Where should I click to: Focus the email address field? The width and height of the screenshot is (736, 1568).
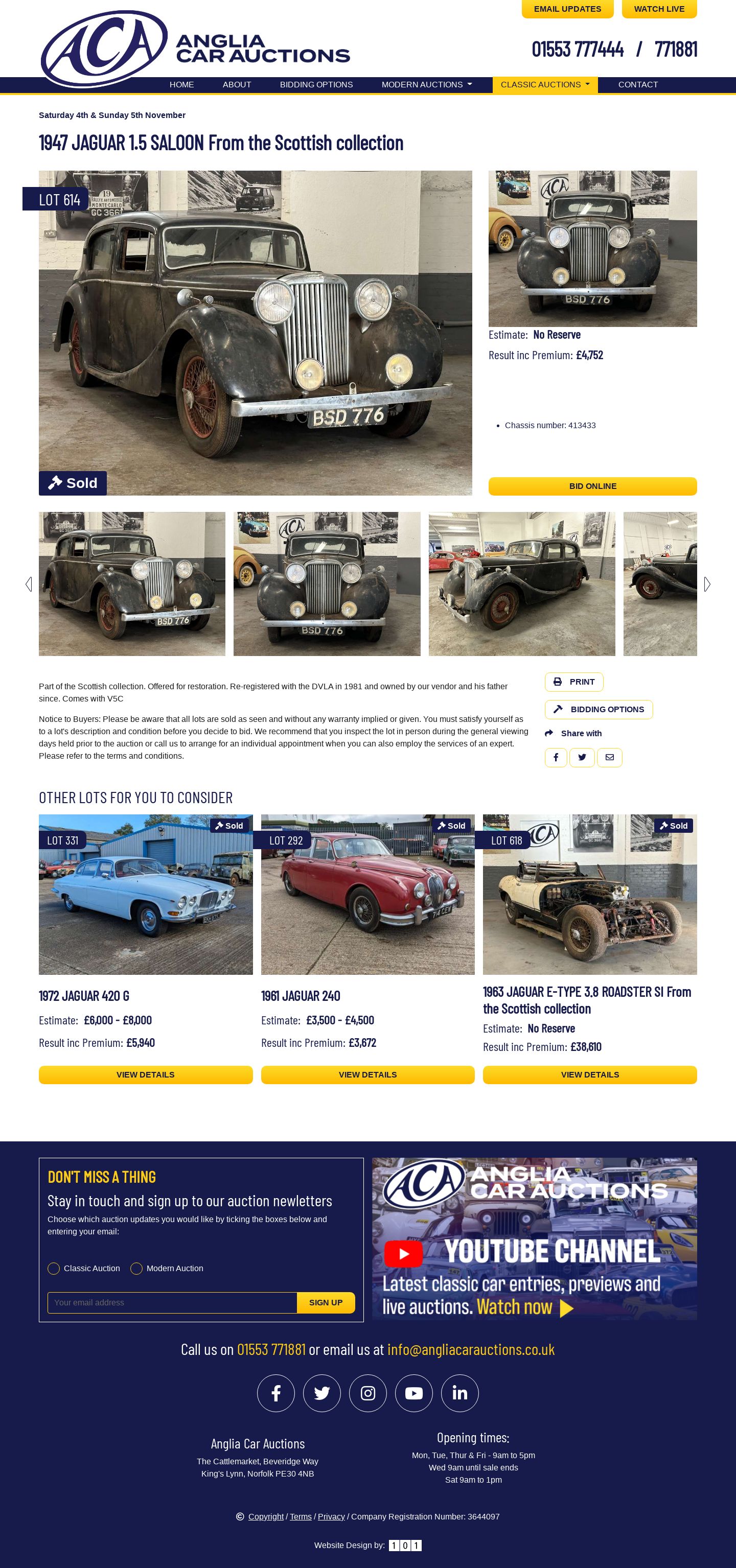coord(172,1302)
